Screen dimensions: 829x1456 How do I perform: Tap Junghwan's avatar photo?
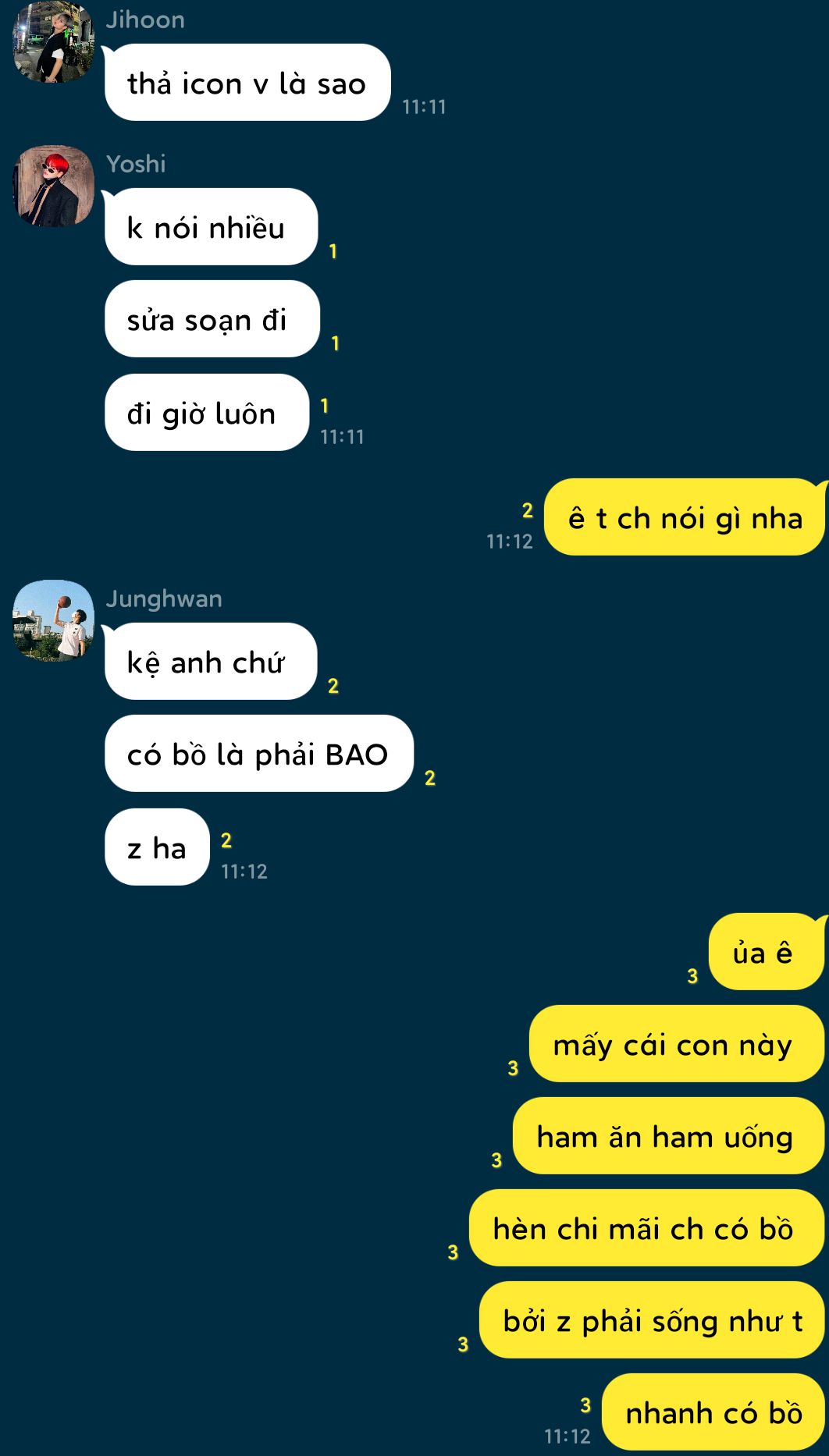(53, 620)
